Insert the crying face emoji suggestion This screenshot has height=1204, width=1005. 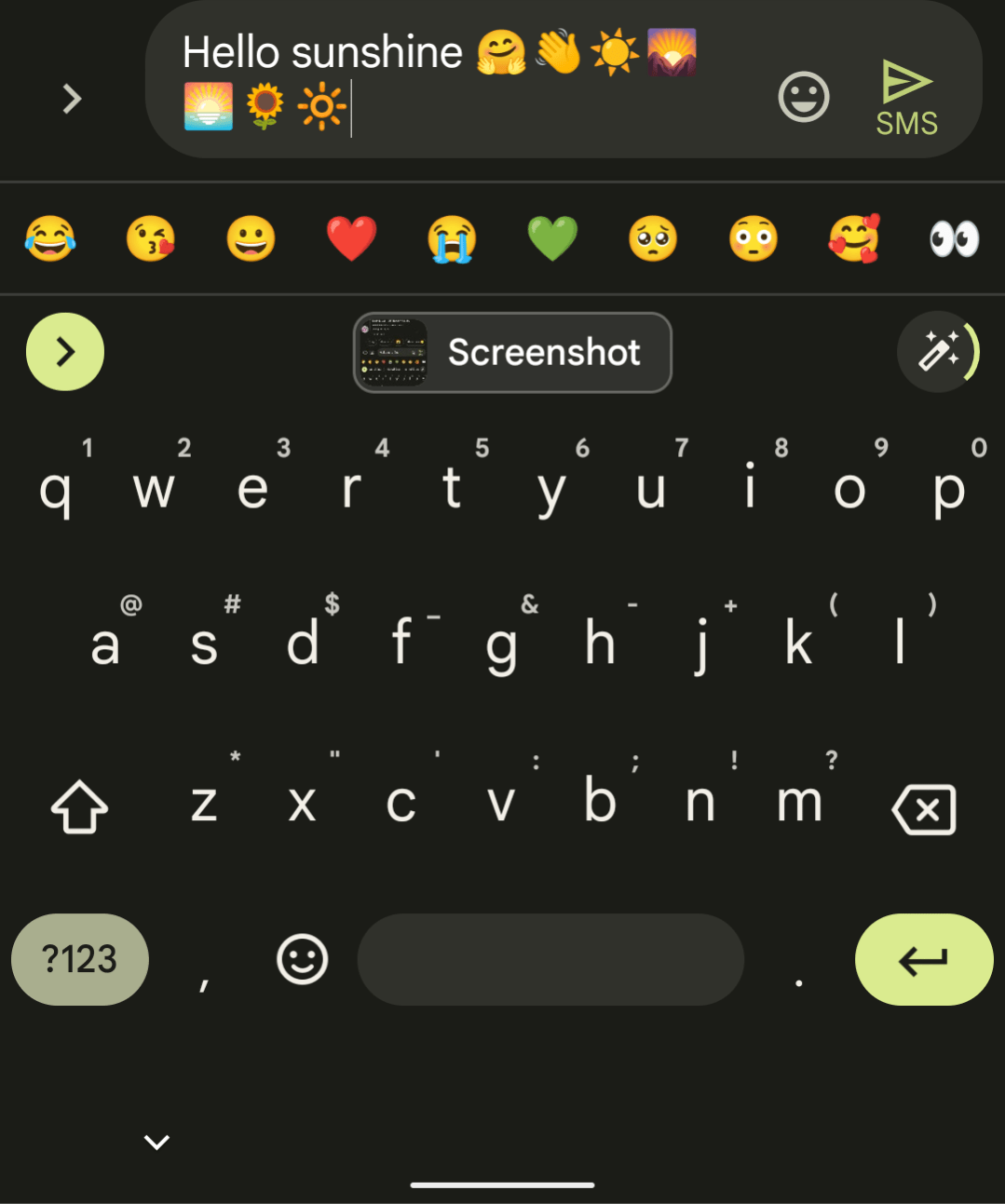pyautogui.click(x=452, y=238)
